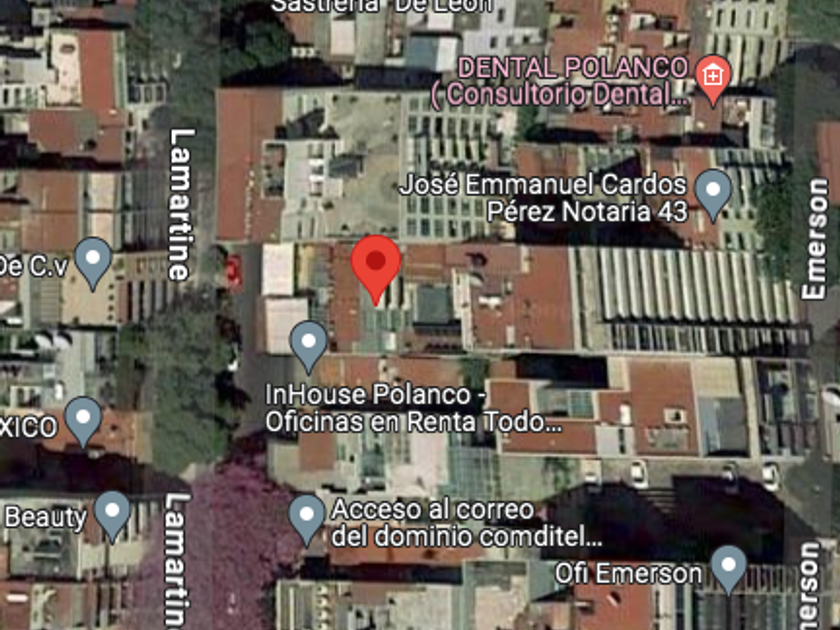Open the Ofi Emerson place marker

[729, 566]
